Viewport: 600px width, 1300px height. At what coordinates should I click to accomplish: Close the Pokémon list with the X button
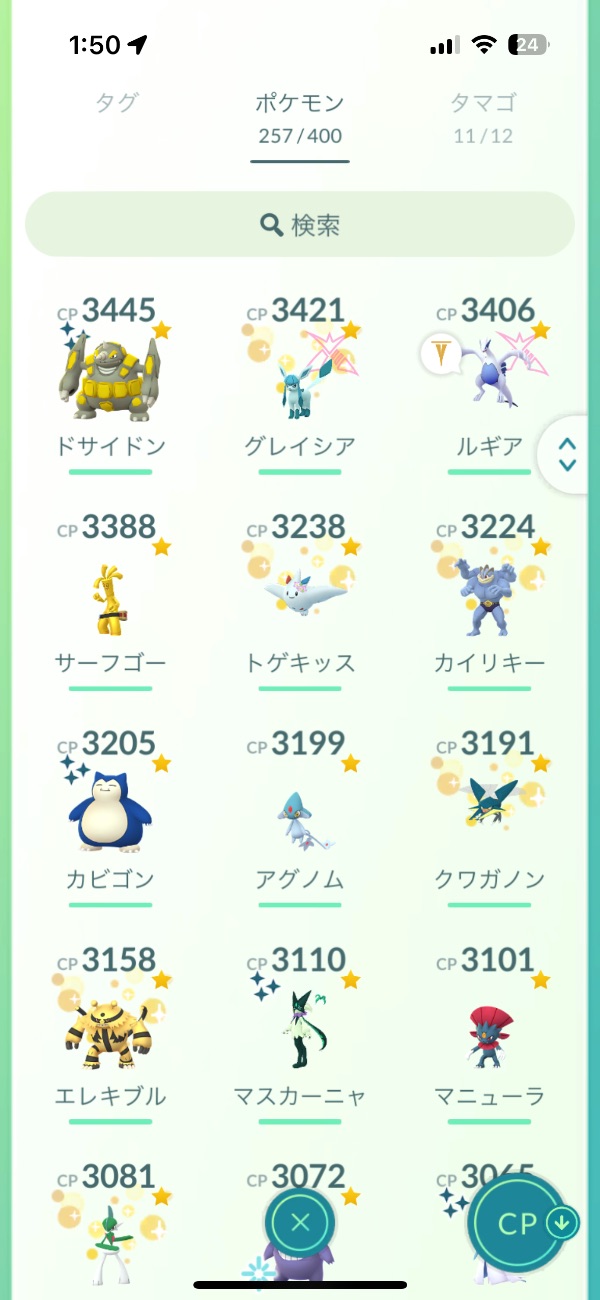(300, 1222)
